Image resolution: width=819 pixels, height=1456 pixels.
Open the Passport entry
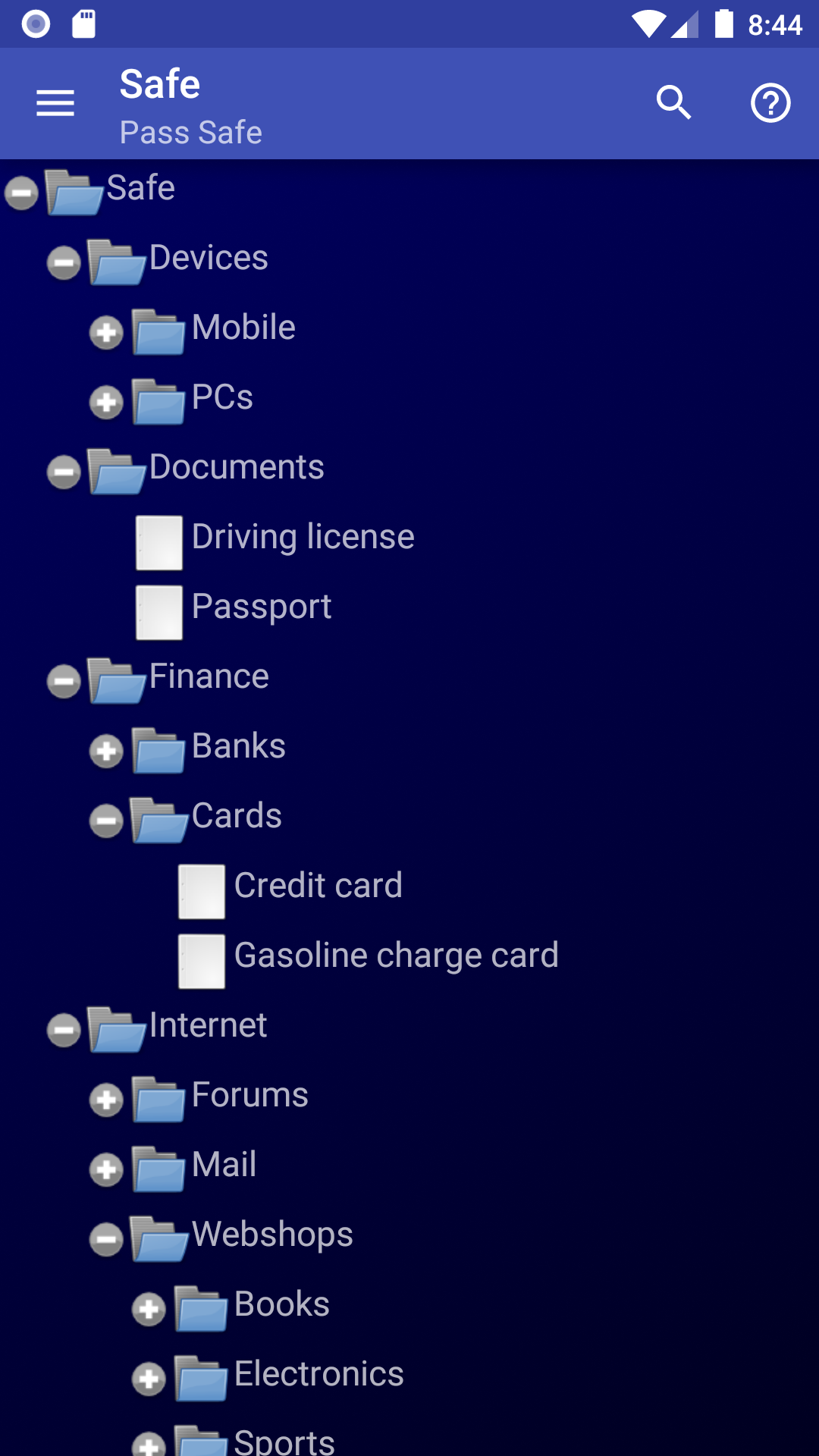click(x=261, y=607)
